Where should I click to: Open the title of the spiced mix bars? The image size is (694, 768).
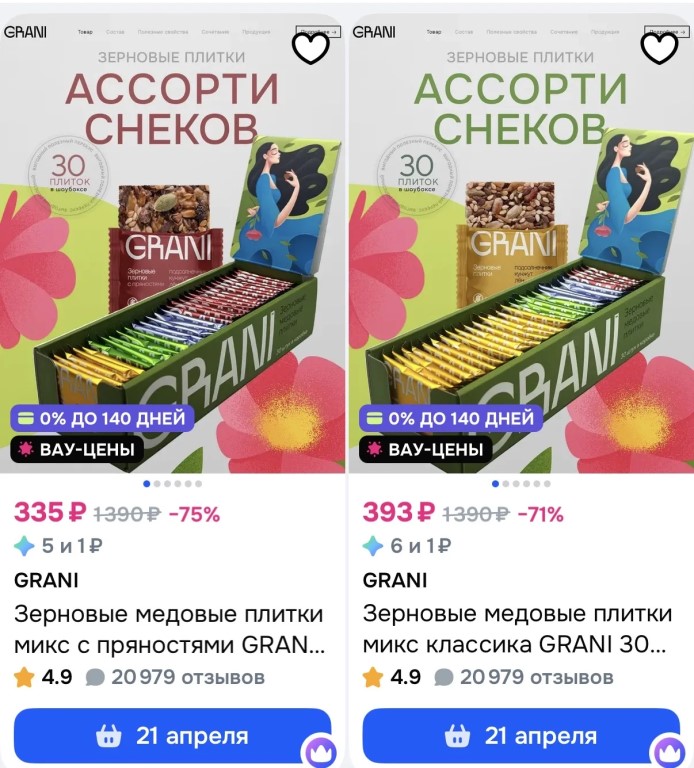tap(170, 628)
